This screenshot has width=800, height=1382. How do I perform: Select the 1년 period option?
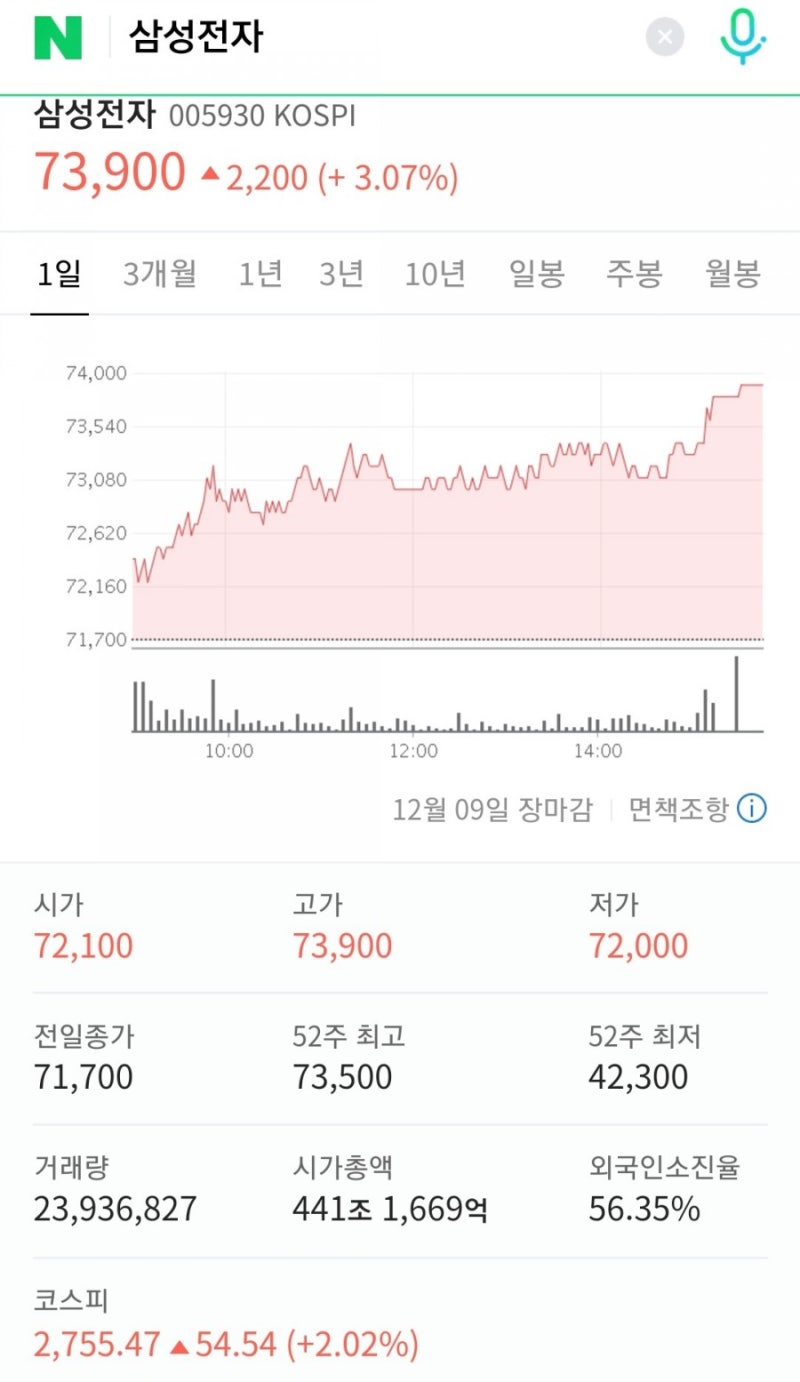click(259, 274)
